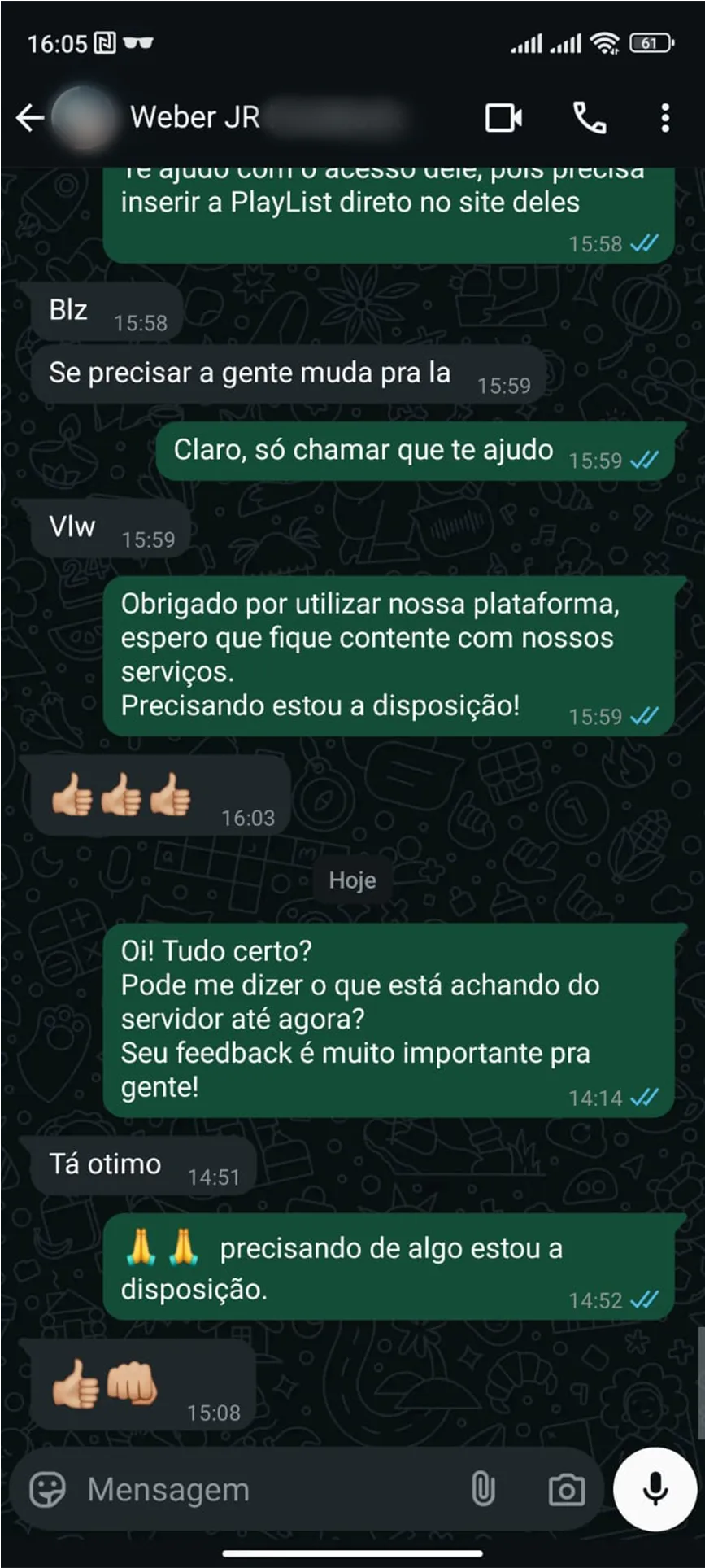705x1568 pixels.
Task: Attach a file with the paperclip
Action: 483,1490
